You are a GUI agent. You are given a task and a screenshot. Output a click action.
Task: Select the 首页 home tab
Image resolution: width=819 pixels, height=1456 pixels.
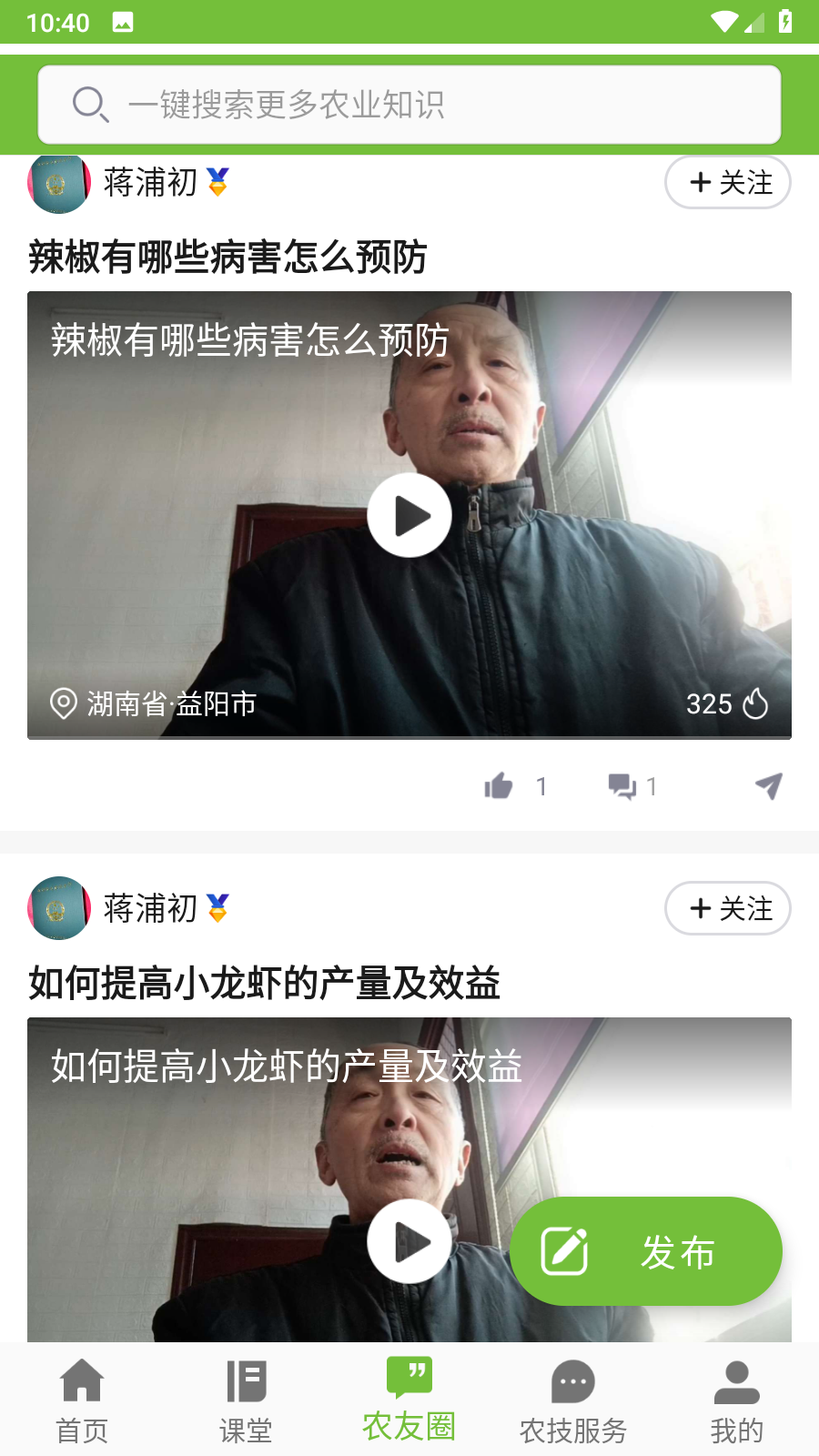point(82,1399)
